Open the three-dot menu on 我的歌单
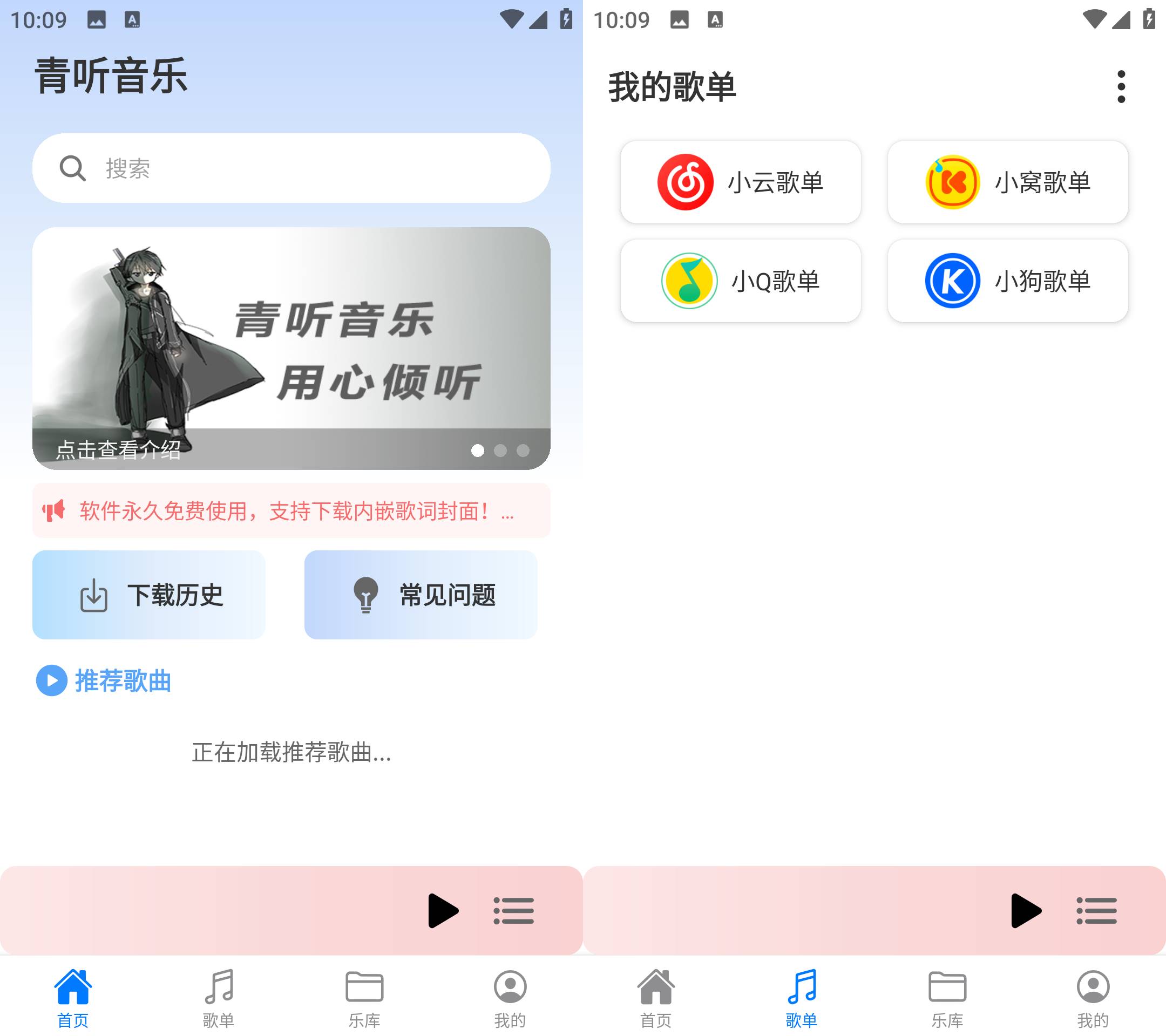The width and height of the screenshot is (1166, 1036). click(1121, 87)
